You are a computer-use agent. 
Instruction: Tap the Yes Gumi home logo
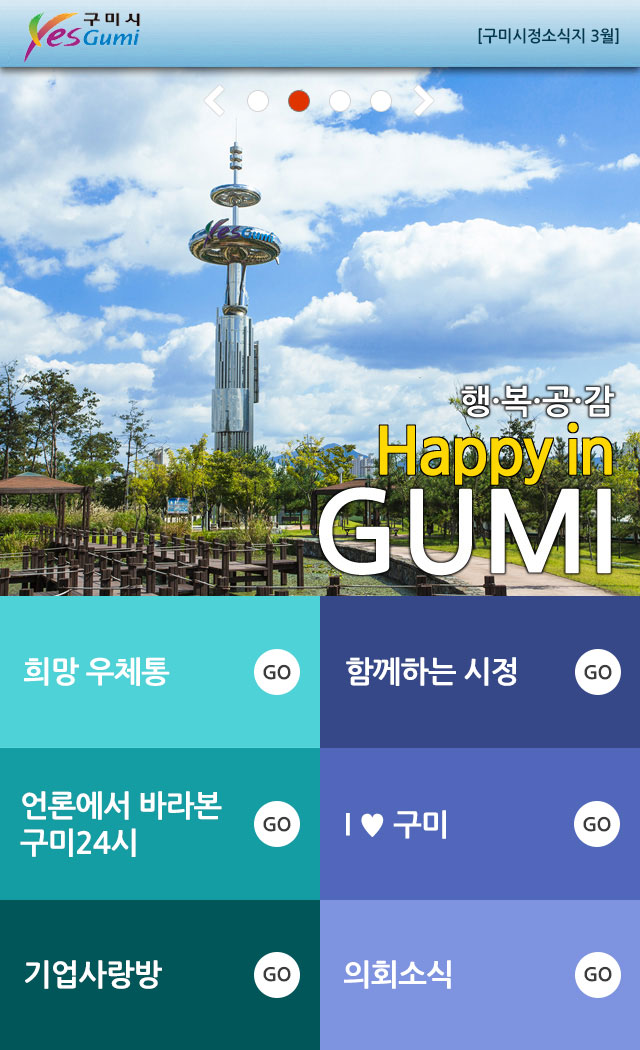(82, 34)
